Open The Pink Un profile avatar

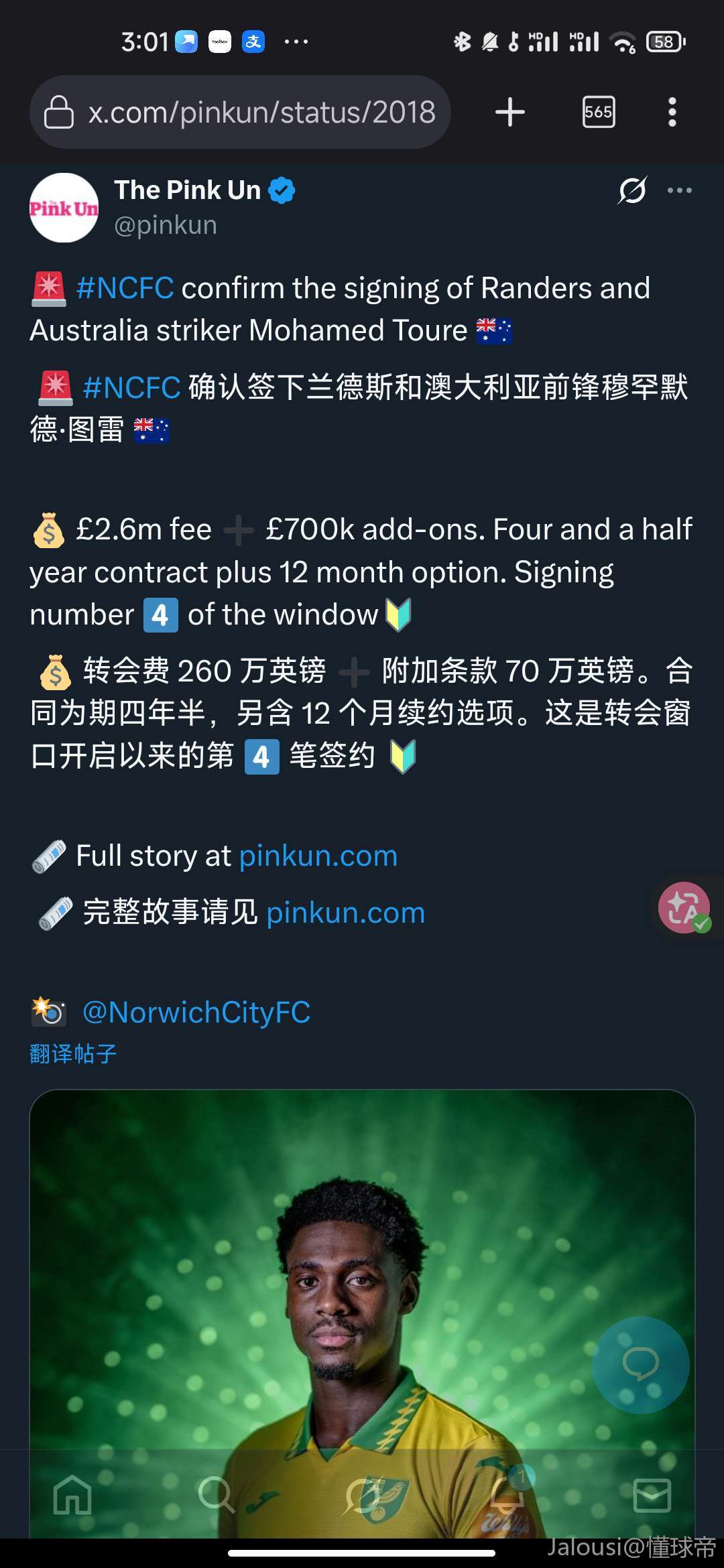tap(64, 208)
